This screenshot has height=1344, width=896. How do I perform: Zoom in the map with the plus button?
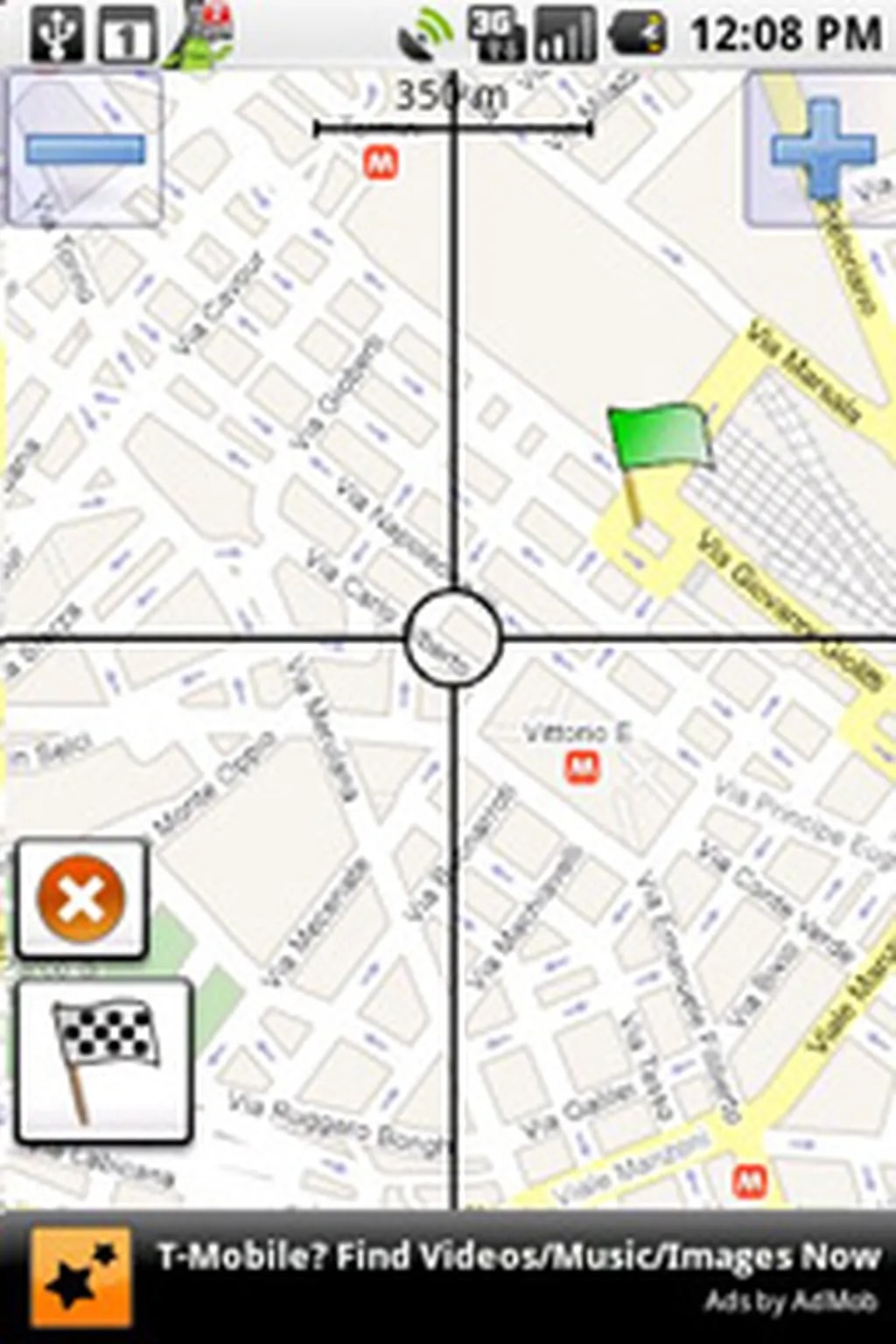pyautogui.click(x=821, y=150)
